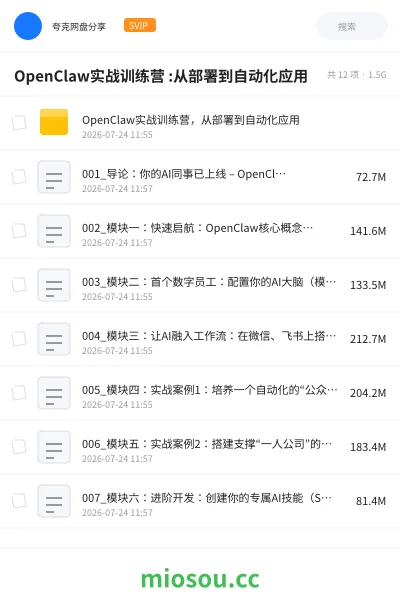
Task: Select the checkbox beside 006_模块五
Action: pyautogui.click(x=19, y=447)
